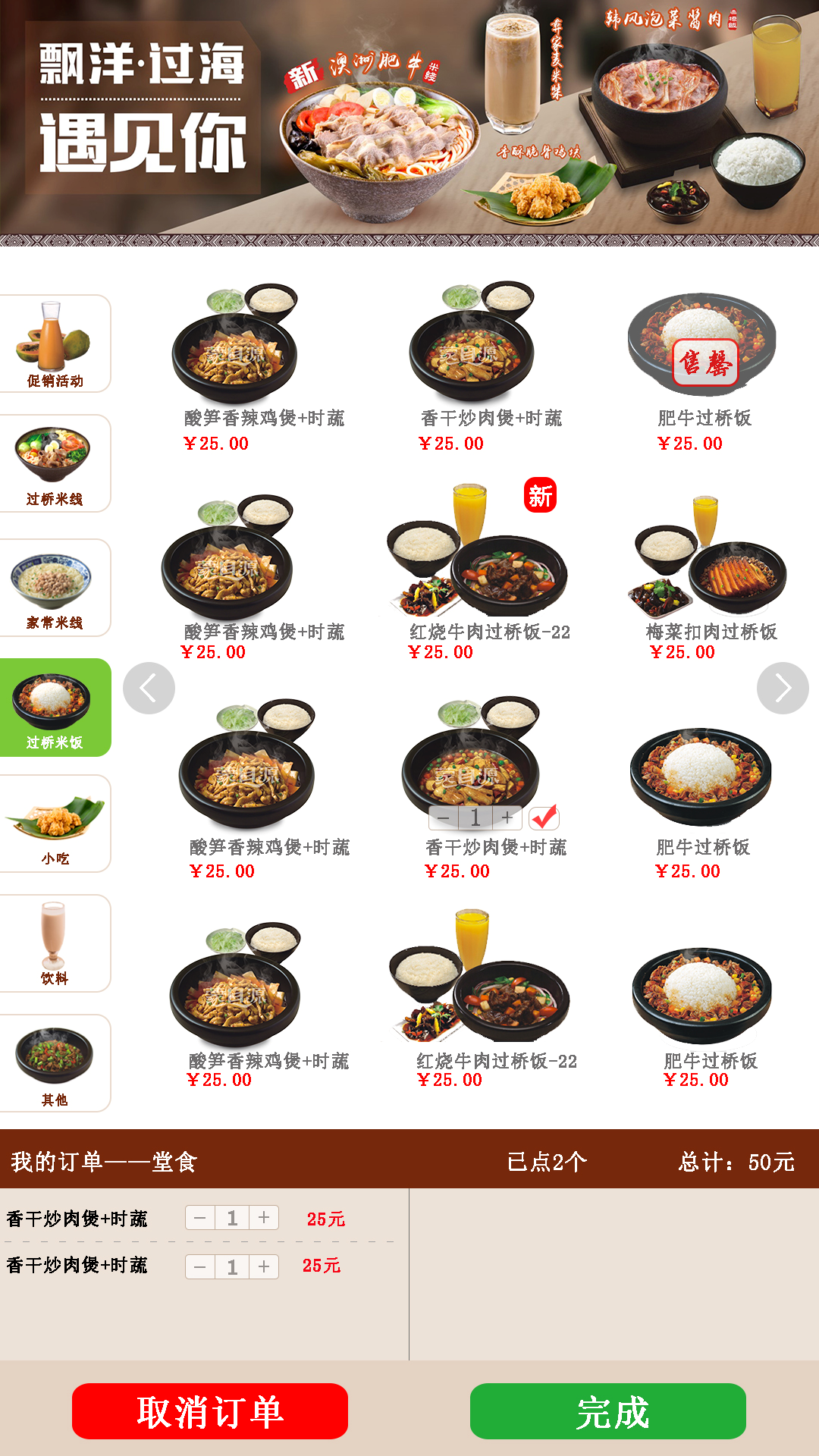Switch to the 过桥米饭 category
The height and width of the screenshot is (1456, 819).
tap(55, 708)
